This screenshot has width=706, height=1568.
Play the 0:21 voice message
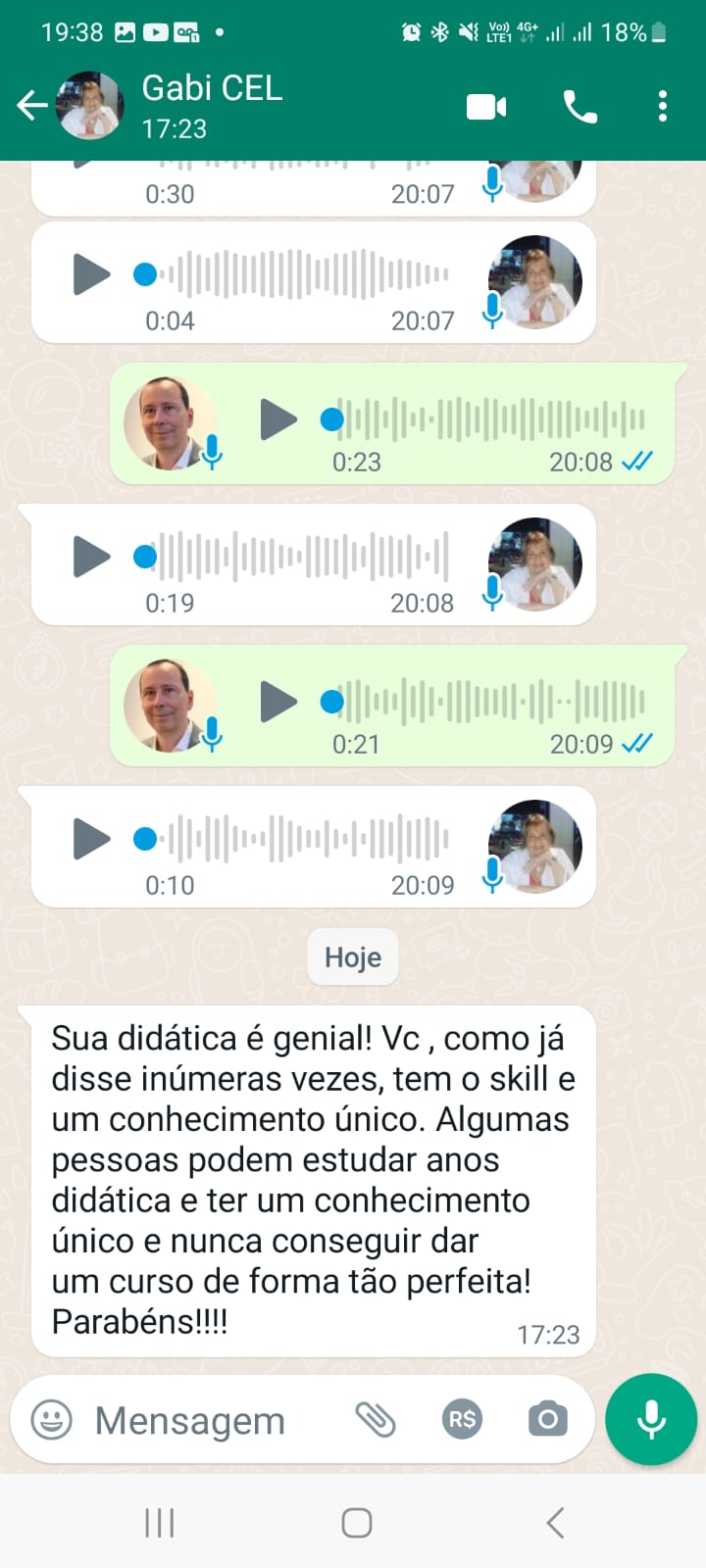[x=277, y=702]
